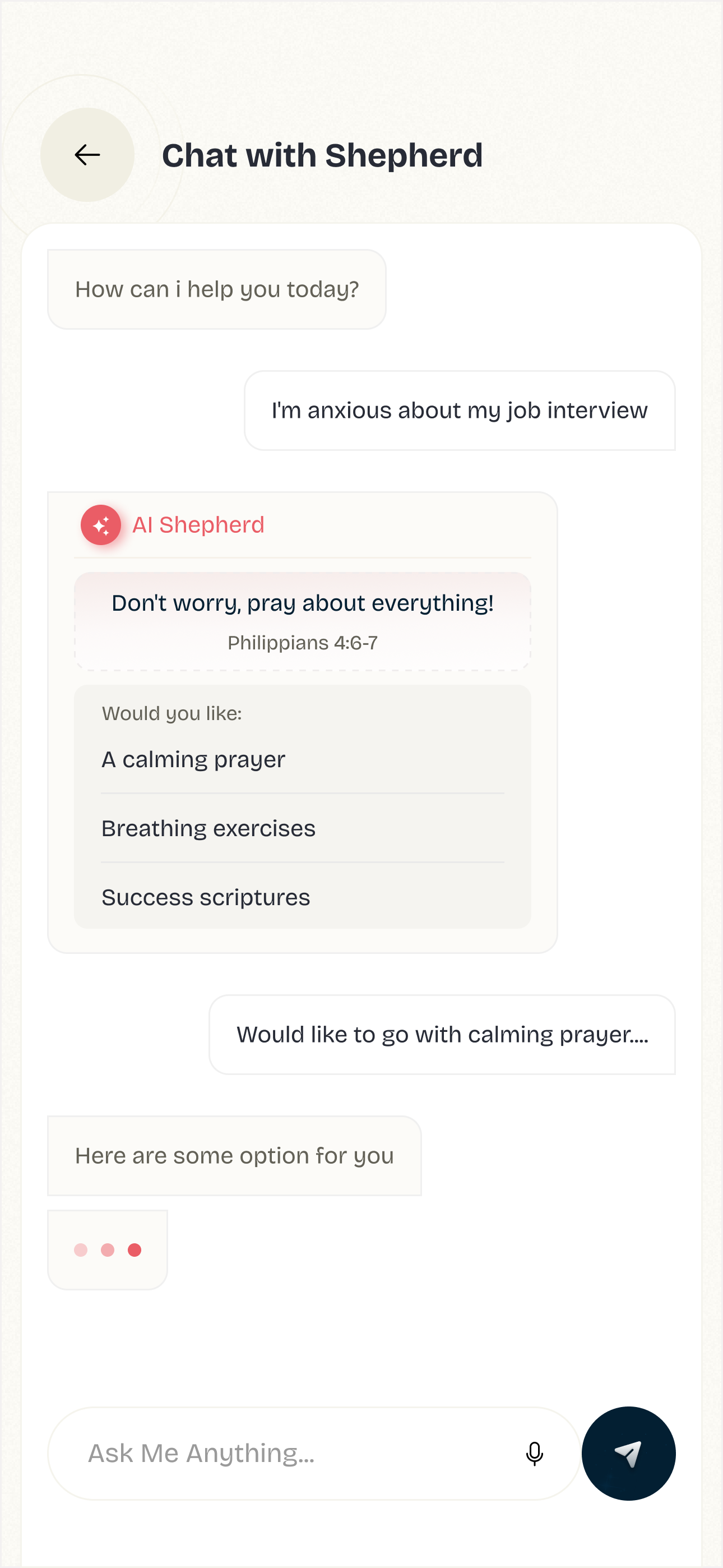Select the Breathing exercises option
The width and height of the screenshot is (723, 1568).
tap(208, 828)
